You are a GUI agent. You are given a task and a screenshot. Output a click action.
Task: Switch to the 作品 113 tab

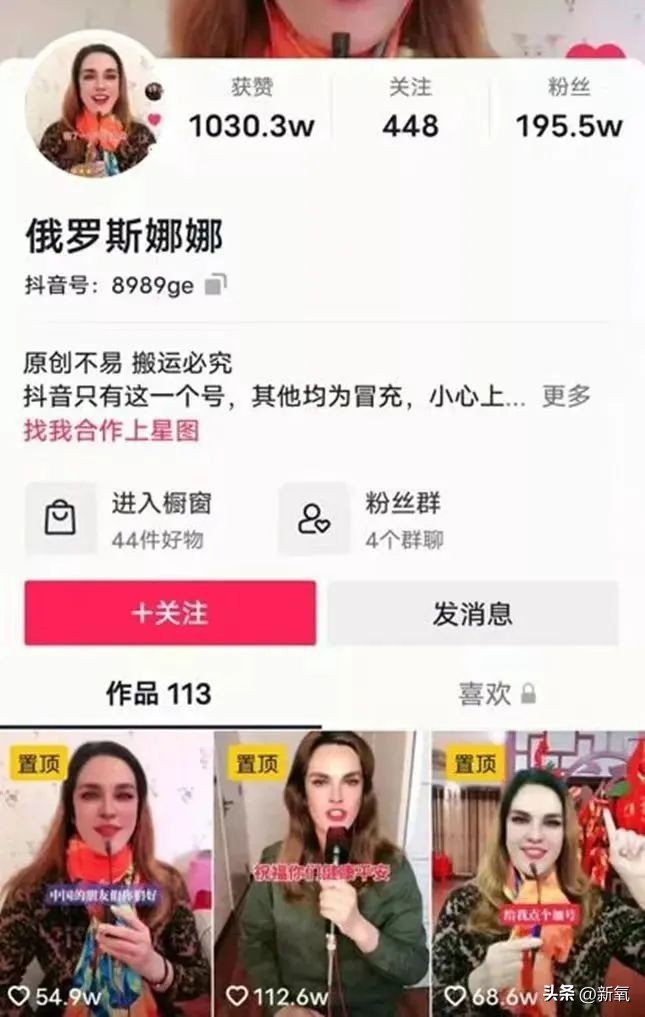159,694
